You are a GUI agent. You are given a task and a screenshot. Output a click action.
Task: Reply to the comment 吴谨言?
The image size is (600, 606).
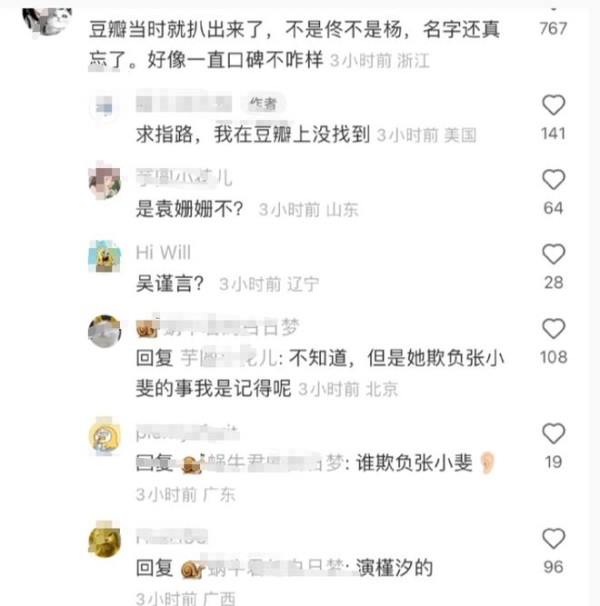click(170, 283)
